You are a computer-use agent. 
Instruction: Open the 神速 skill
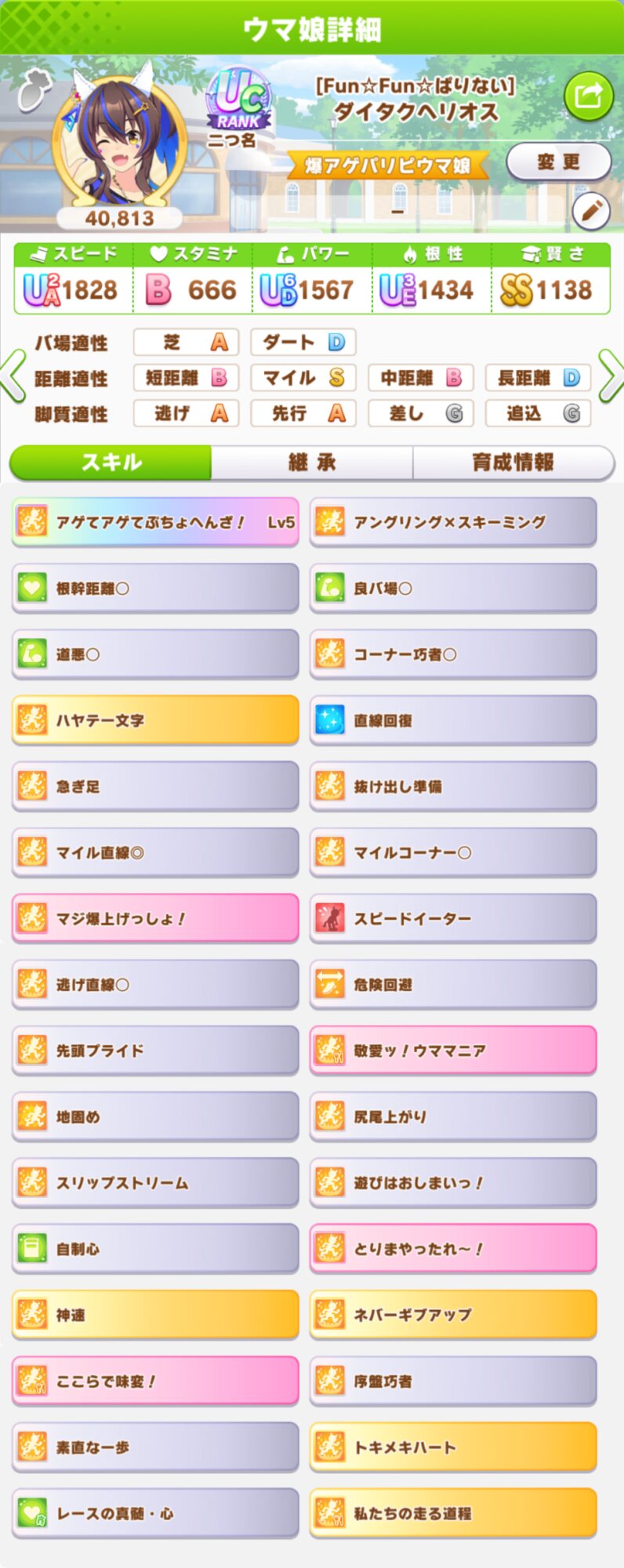point(155,1314)
